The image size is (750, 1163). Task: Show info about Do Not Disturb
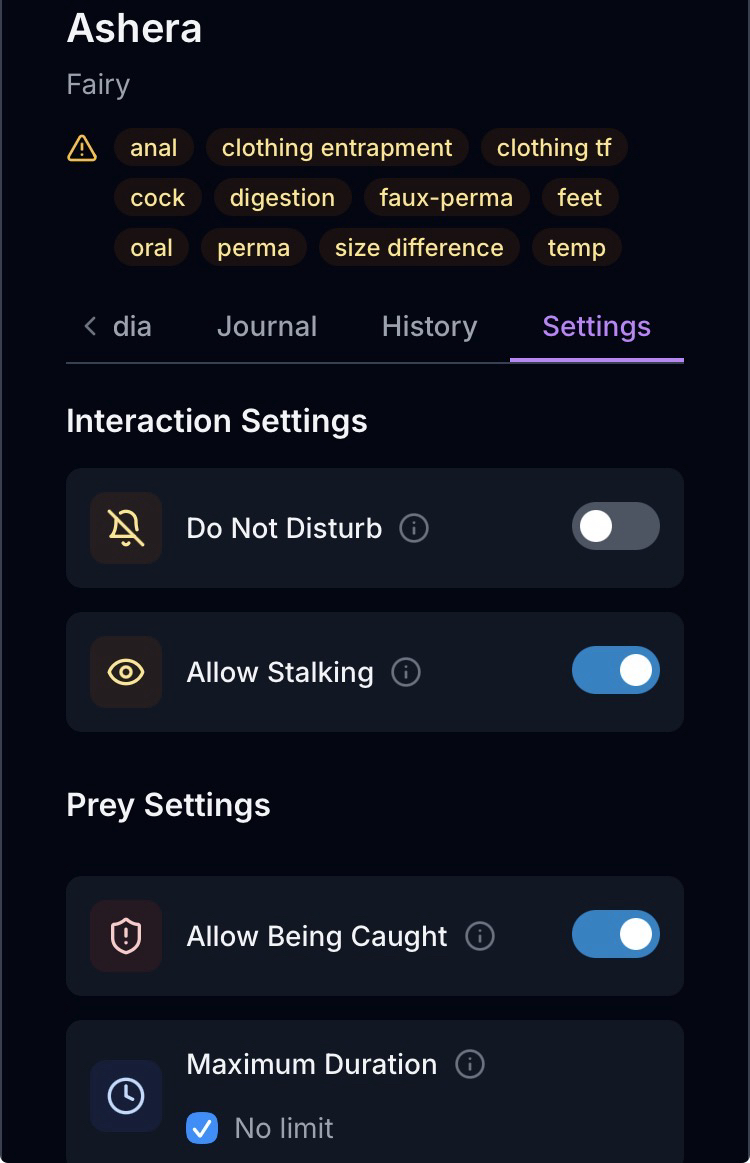click(414, 528)
